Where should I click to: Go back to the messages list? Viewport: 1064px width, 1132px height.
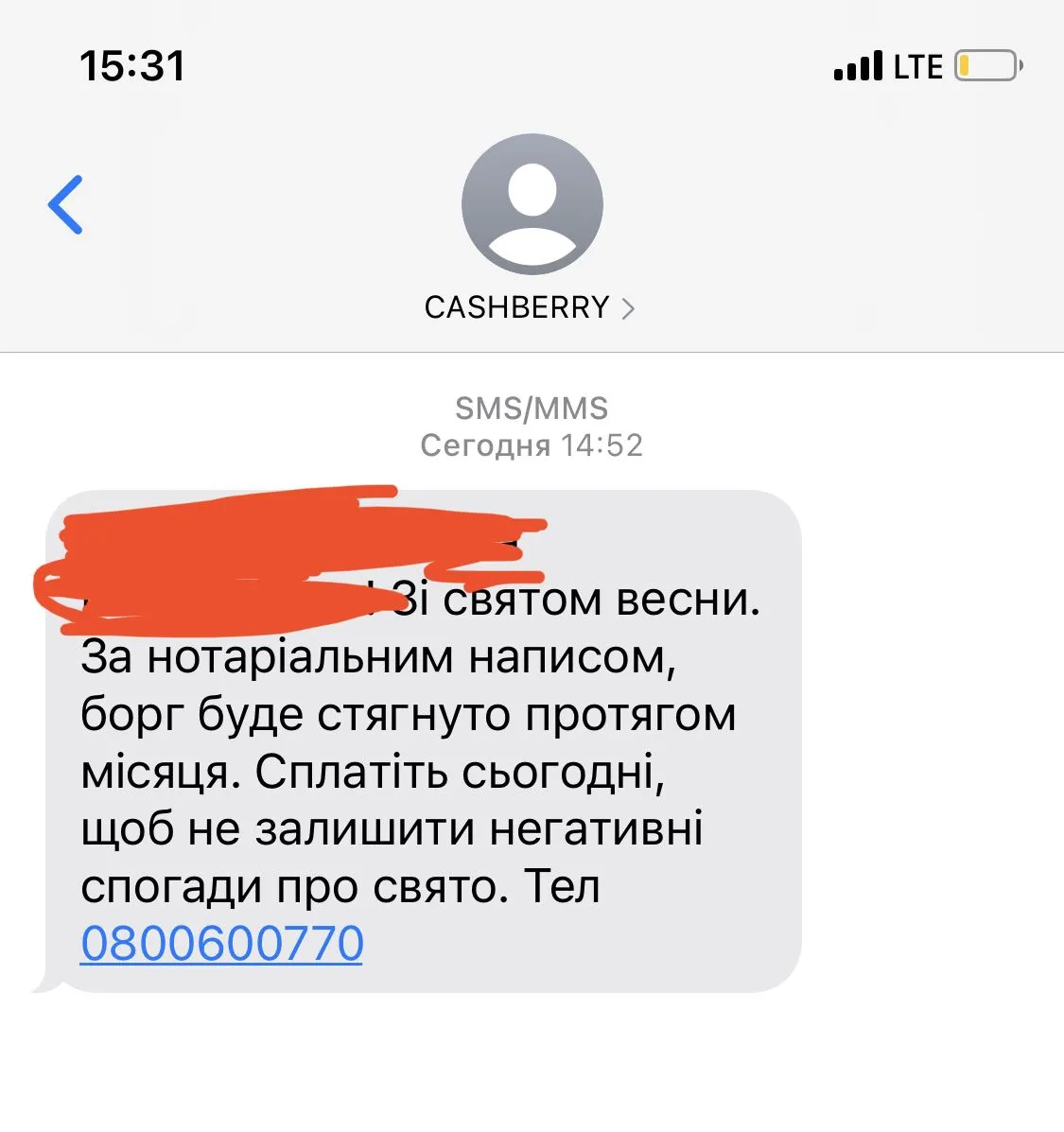click(x=66, y=204)
